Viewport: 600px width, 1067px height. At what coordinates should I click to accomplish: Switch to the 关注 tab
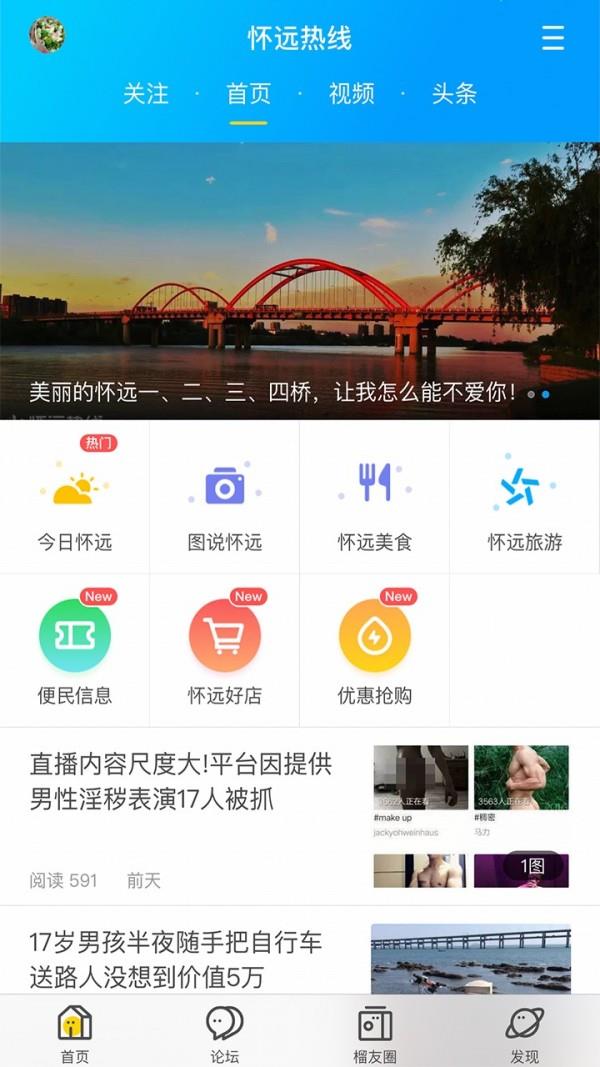pos(146,94)
